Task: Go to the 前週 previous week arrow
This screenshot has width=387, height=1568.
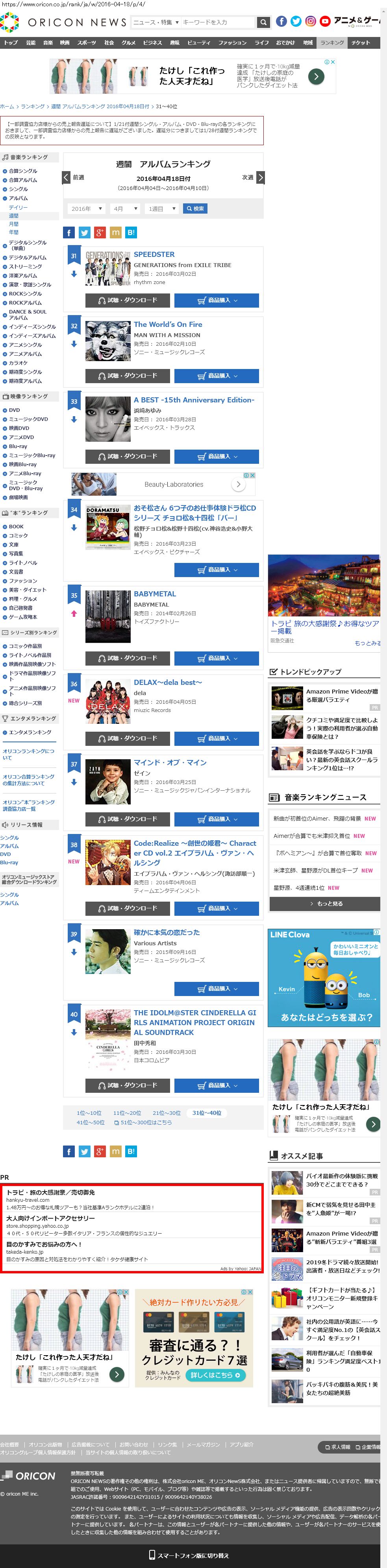Action: pos(67,178)
